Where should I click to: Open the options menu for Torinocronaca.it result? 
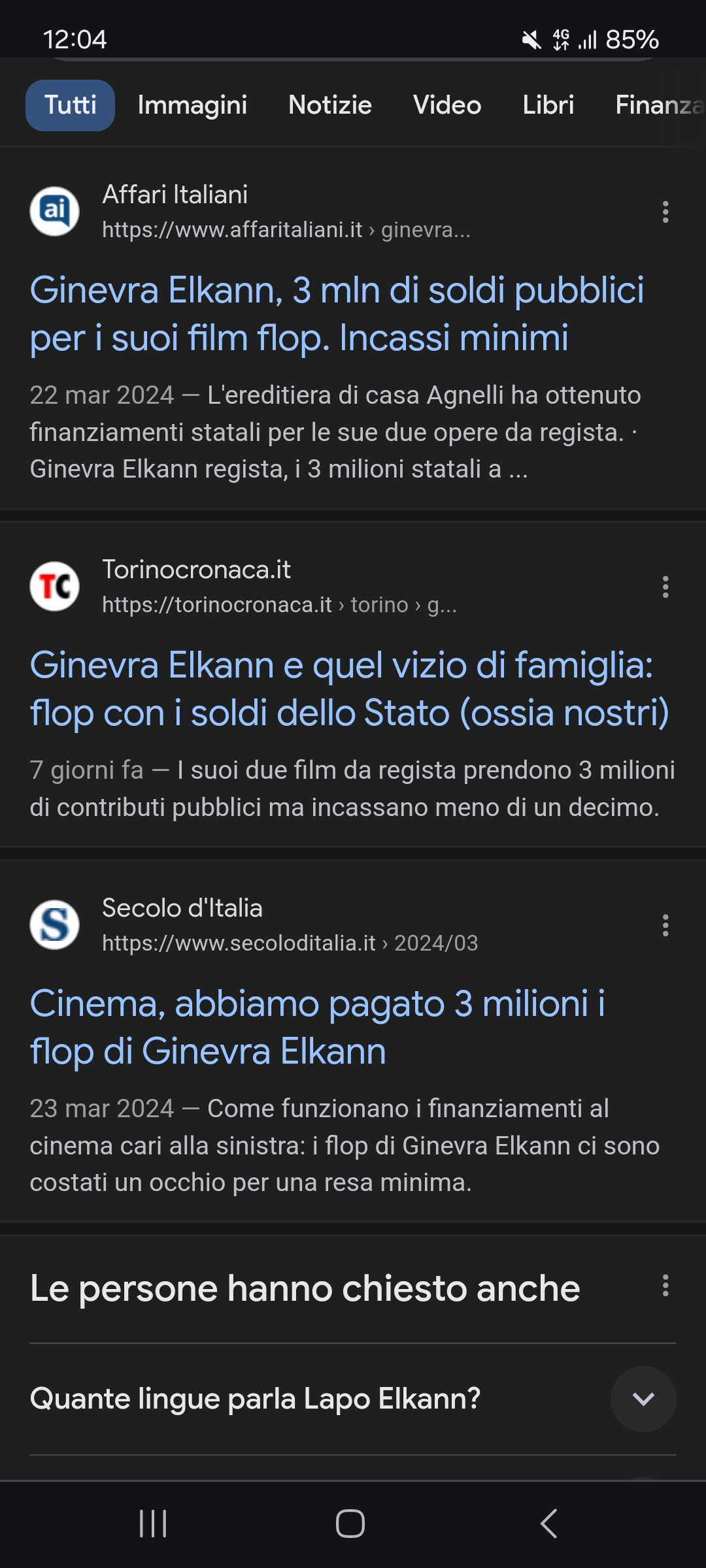(665, 587)
